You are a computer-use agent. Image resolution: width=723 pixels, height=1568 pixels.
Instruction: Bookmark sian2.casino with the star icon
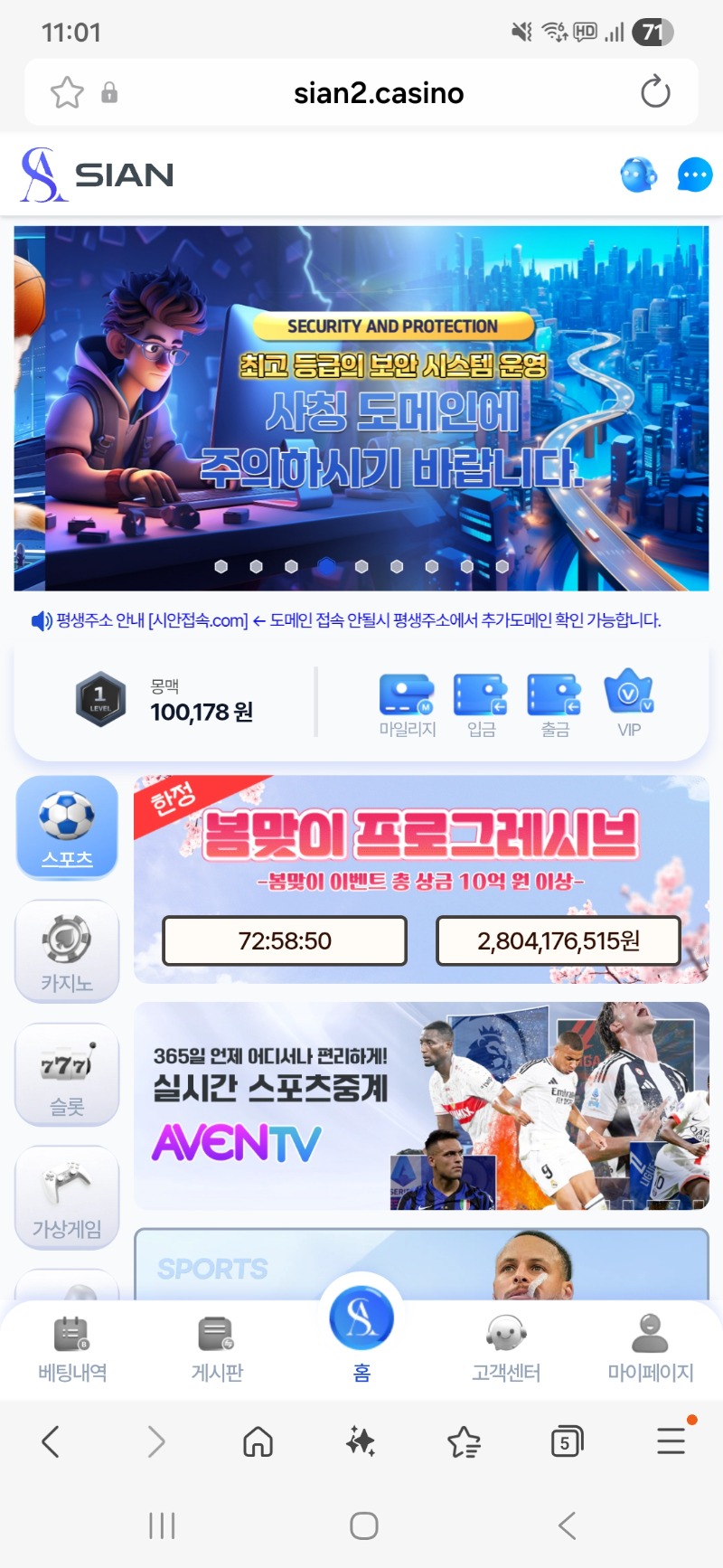click(67, 92)
